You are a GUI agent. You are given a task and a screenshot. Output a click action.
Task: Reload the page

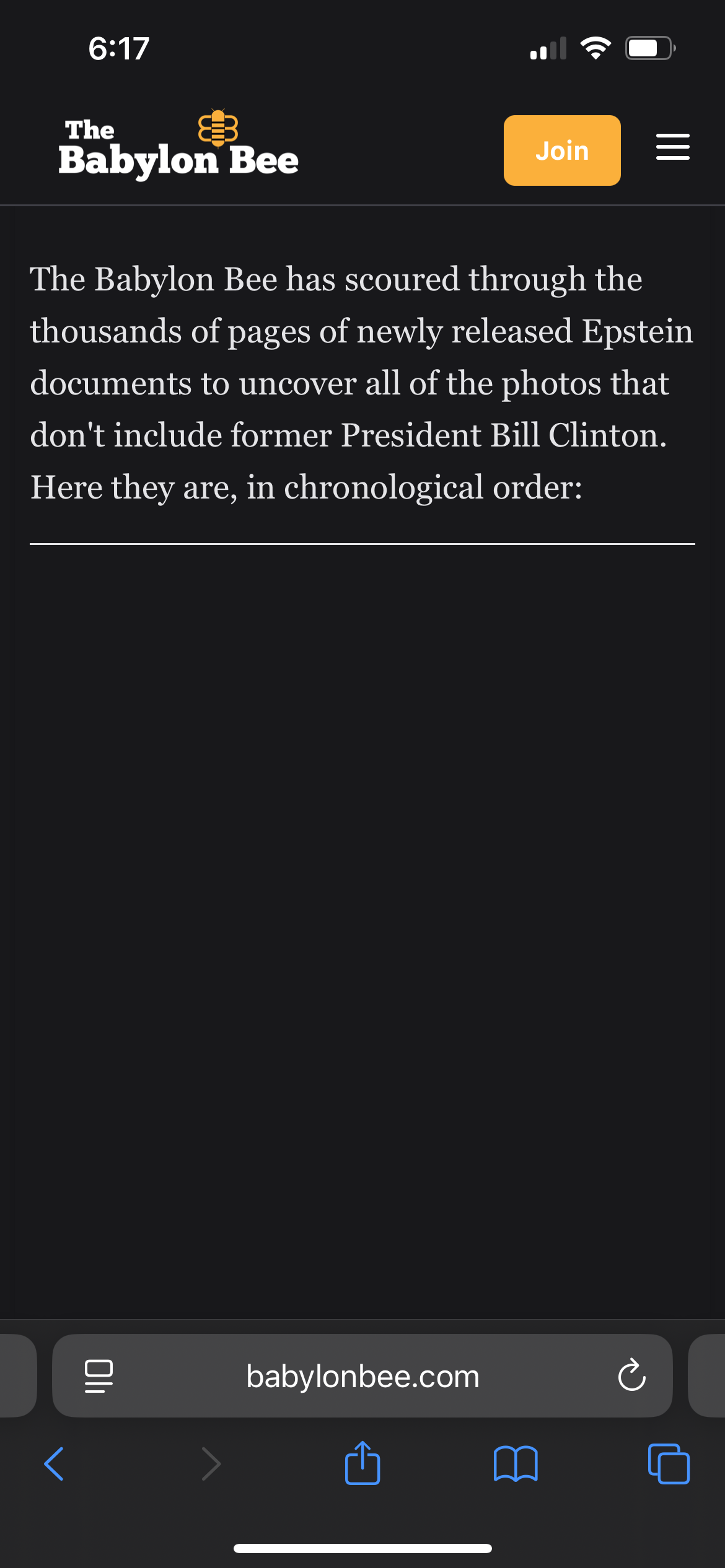pos(631,1375)
